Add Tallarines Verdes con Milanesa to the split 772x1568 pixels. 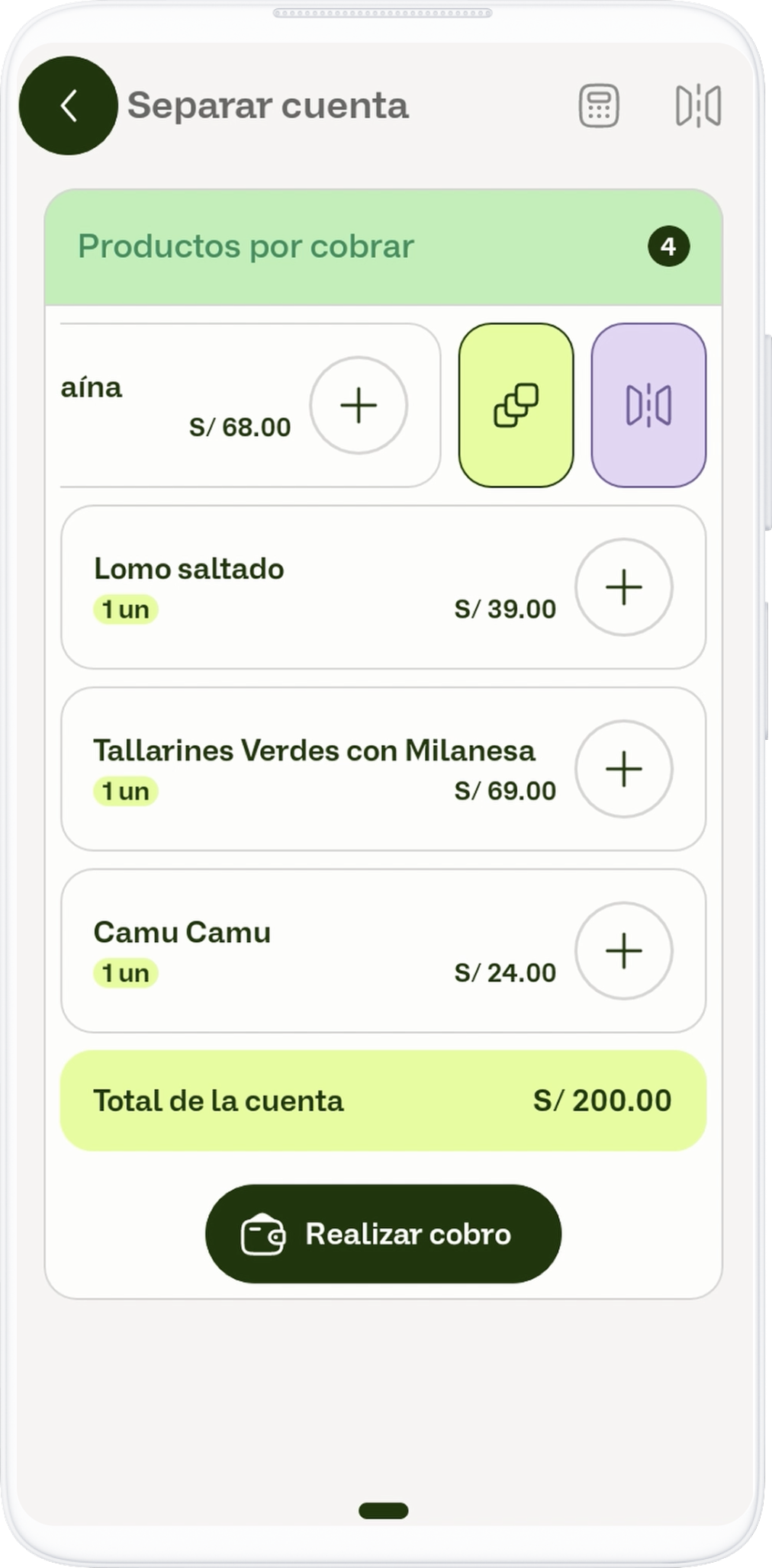(x=623, y=769)
